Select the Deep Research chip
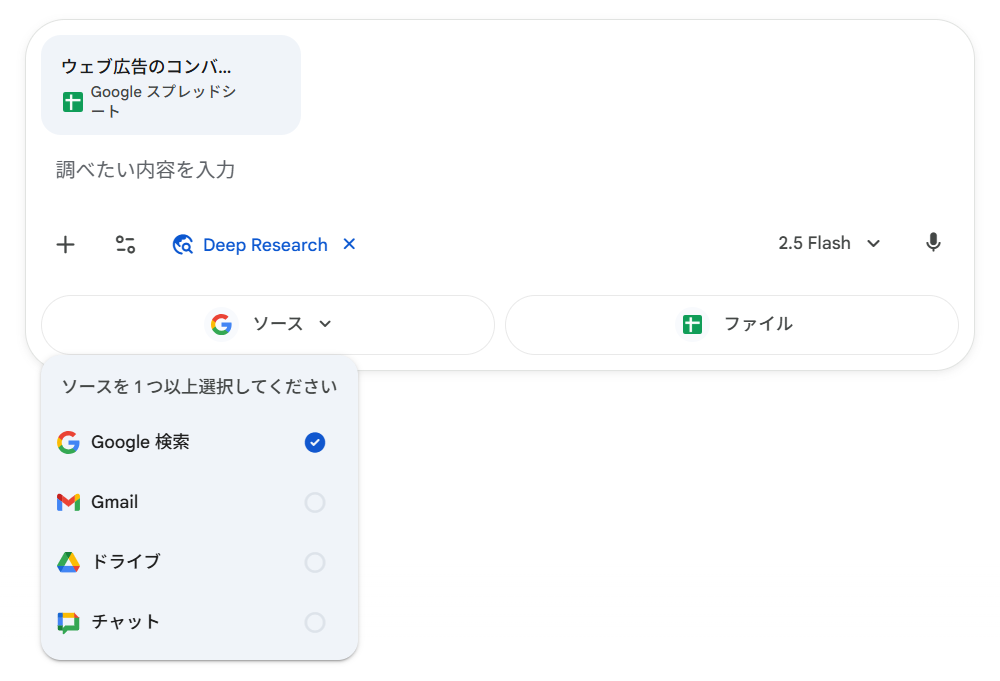The image size is (1000, 681). coord(251,245)
